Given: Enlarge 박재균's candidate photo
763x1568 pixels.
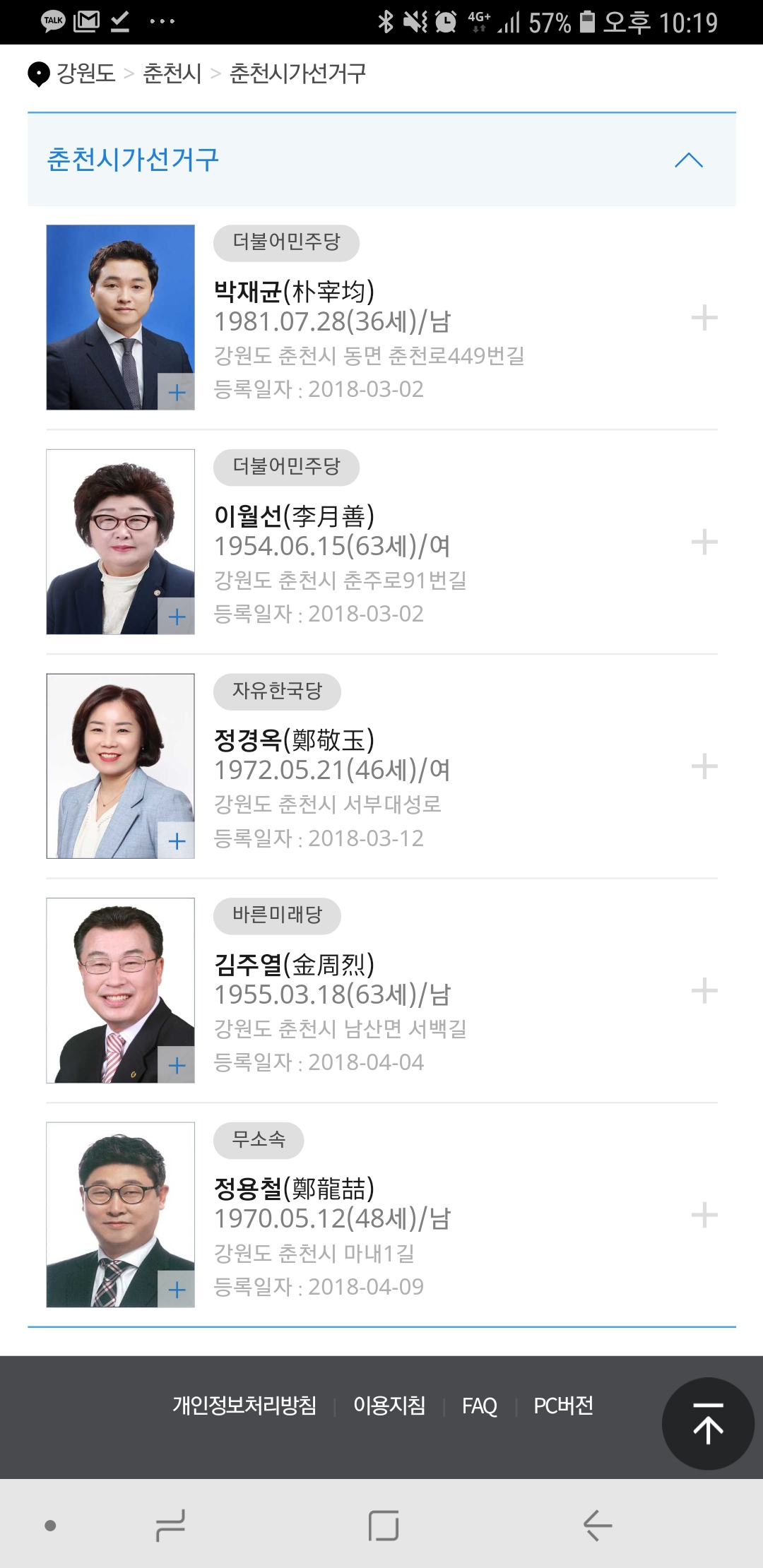Looking at the screenshot, I should coord(177,392).
